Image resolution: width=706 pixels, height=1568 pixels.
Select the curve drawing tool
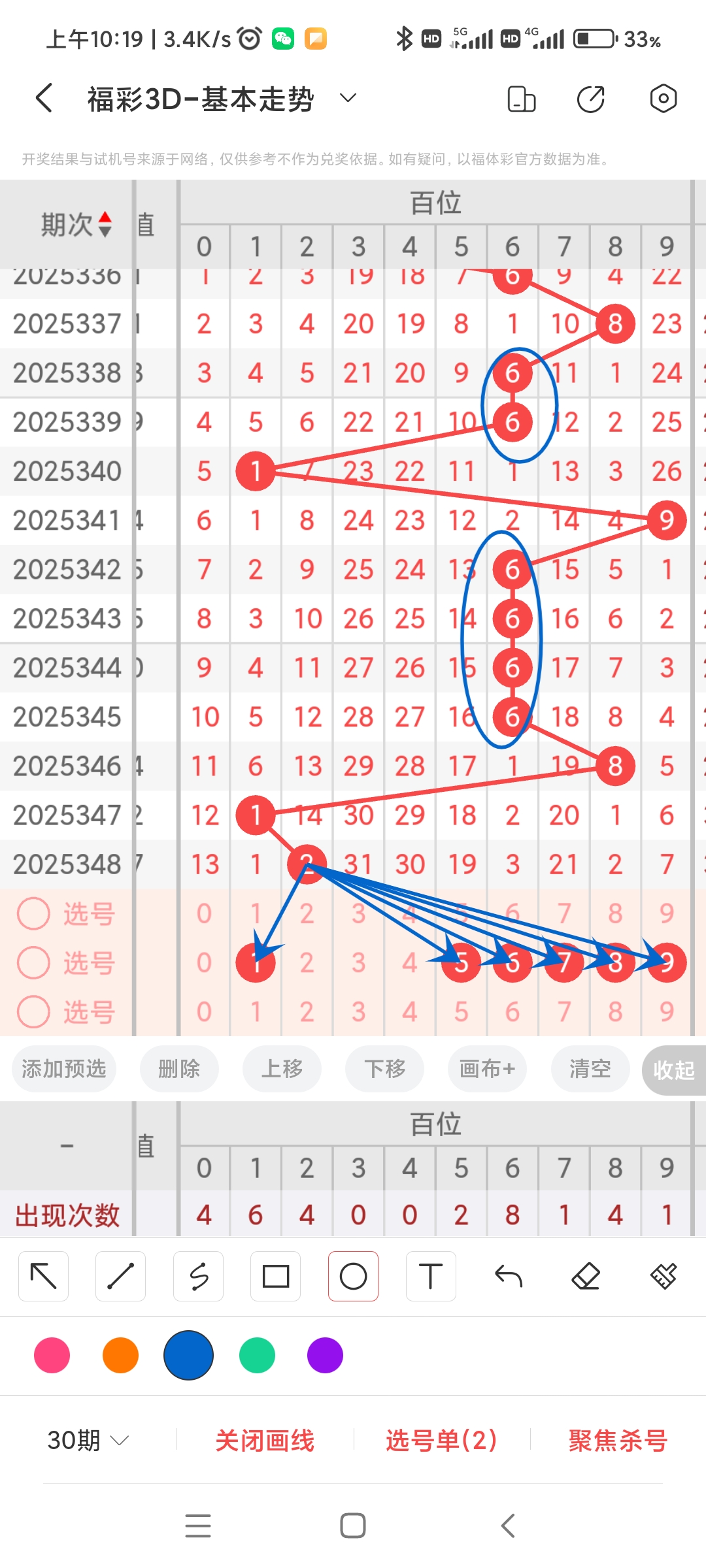pos(198,1275)
